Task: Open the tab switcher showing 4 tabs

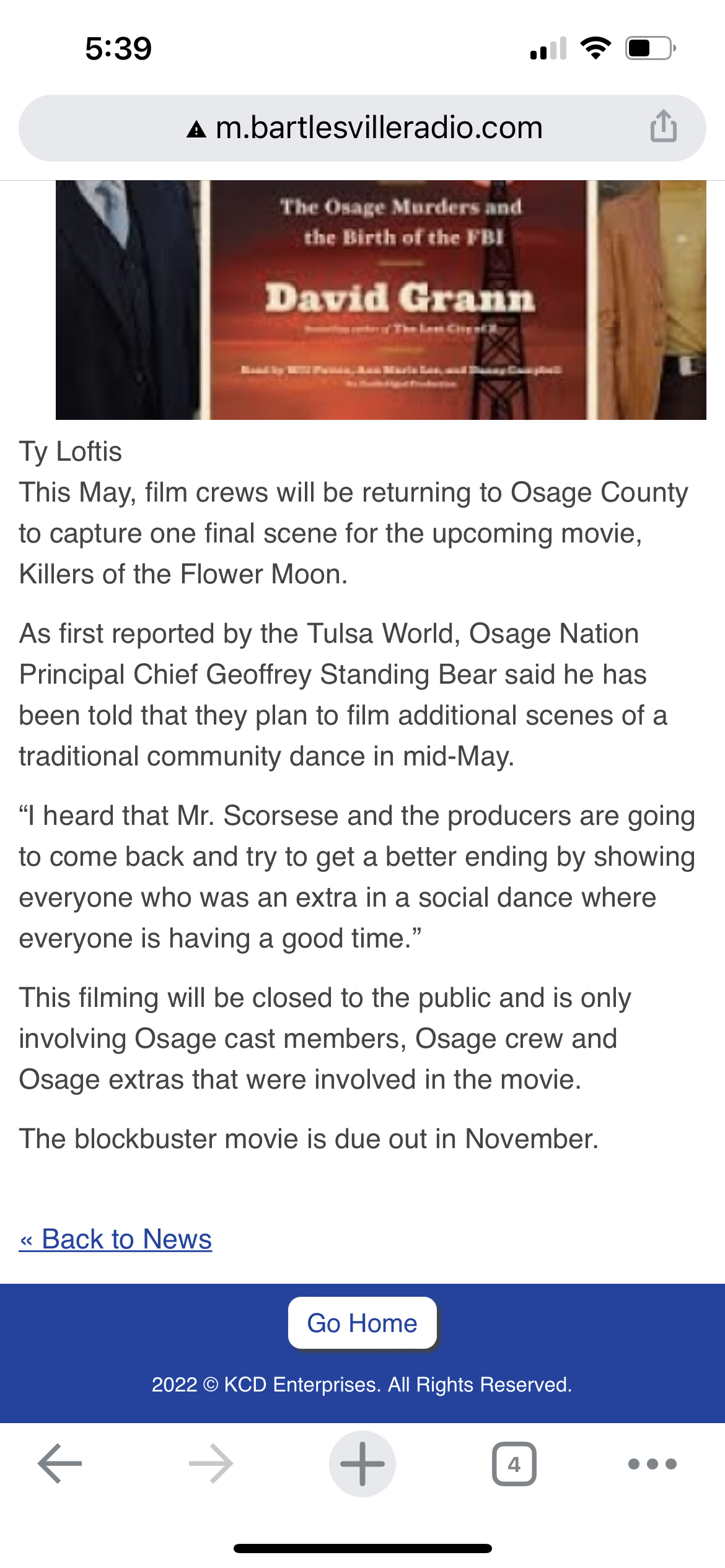Action: pos(514,1464)
